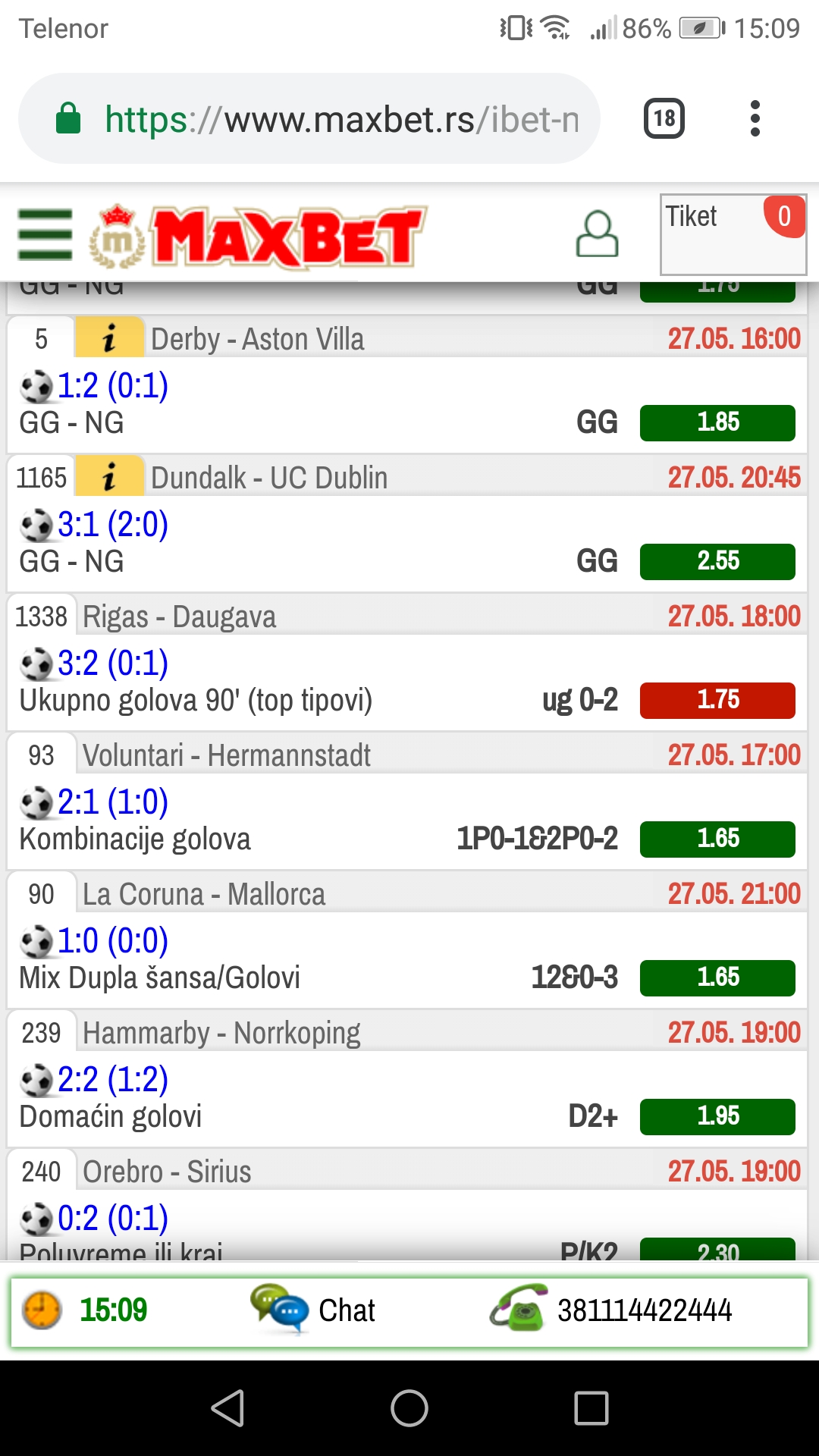Open the Chat support
Screen dimensions: 819x1456
[313, 1310]
